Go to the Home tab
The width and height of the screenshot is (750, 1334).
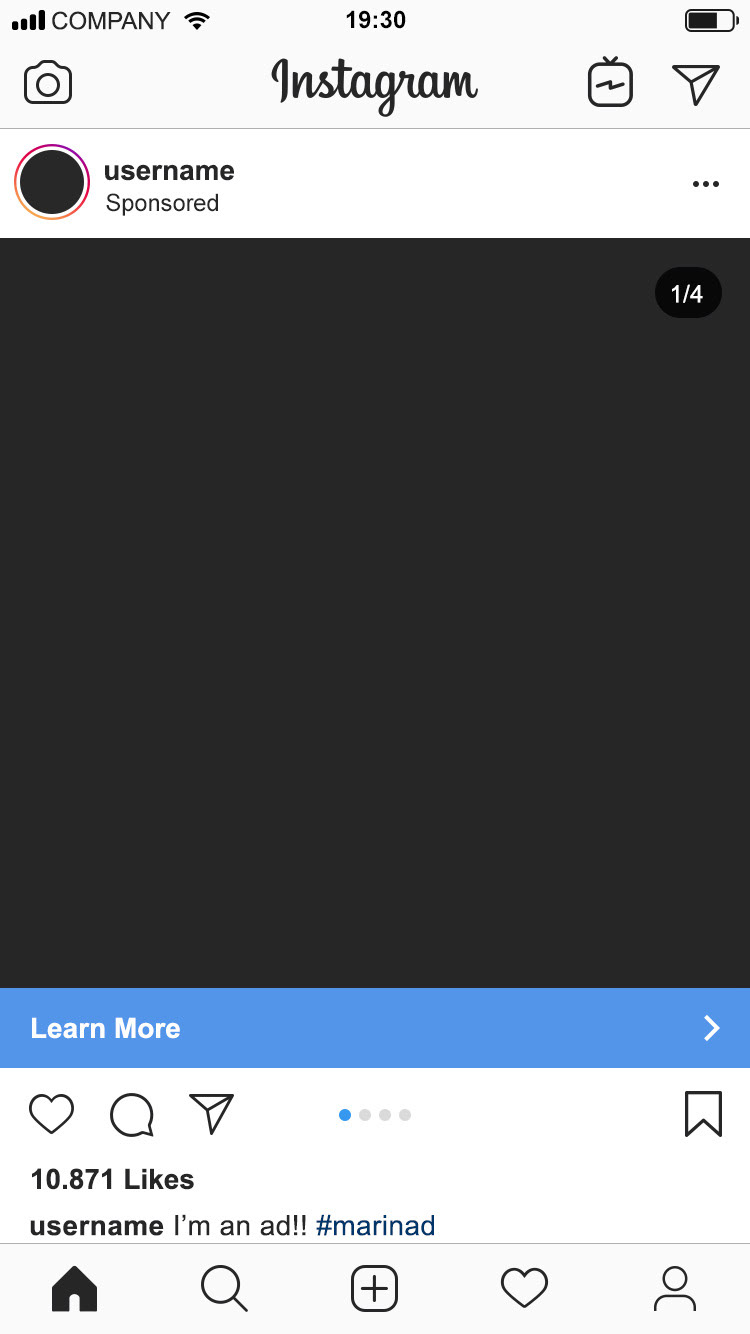[74, 1288]
